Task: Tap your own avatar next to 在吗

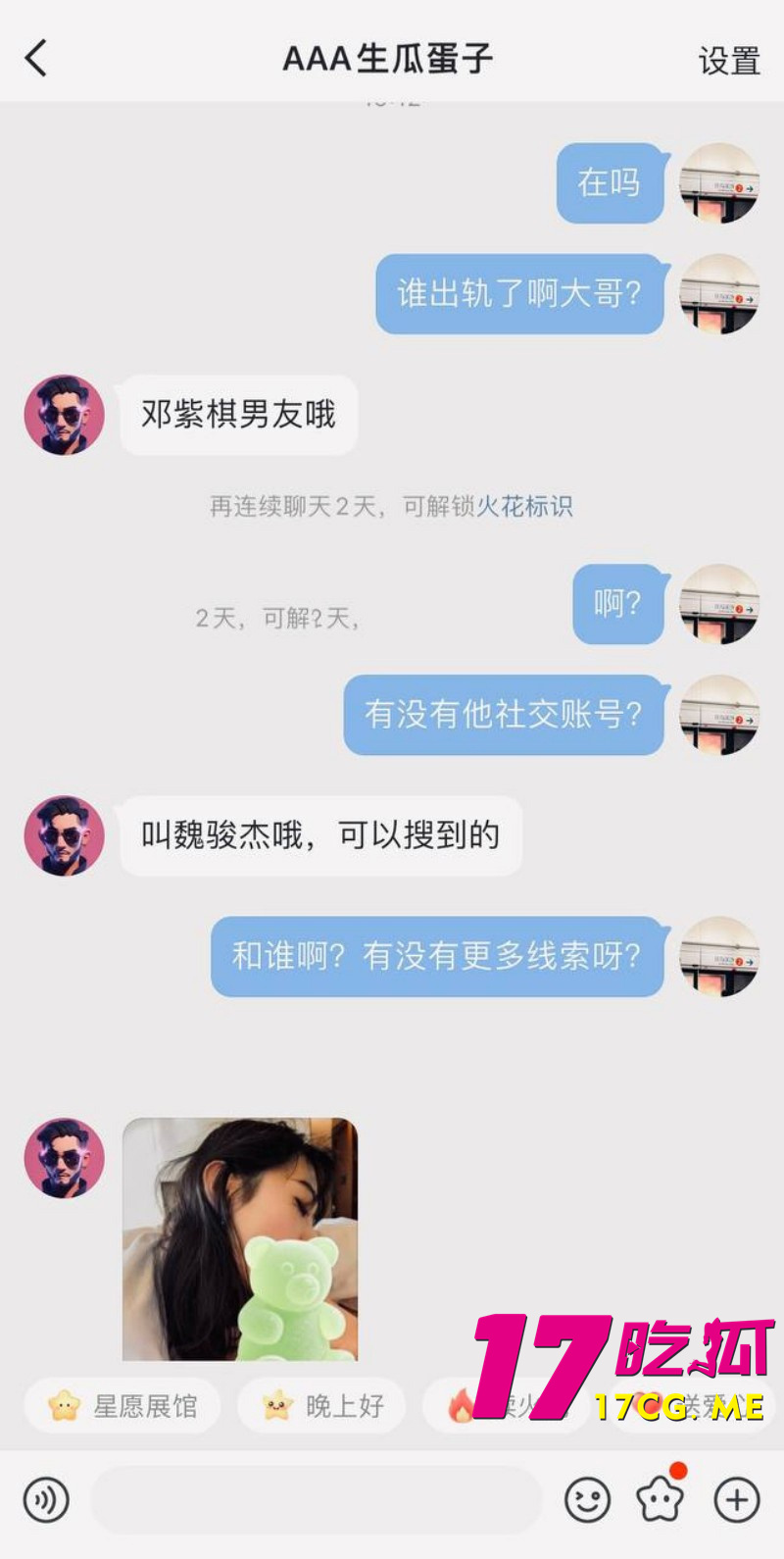Action: (720, 184)
